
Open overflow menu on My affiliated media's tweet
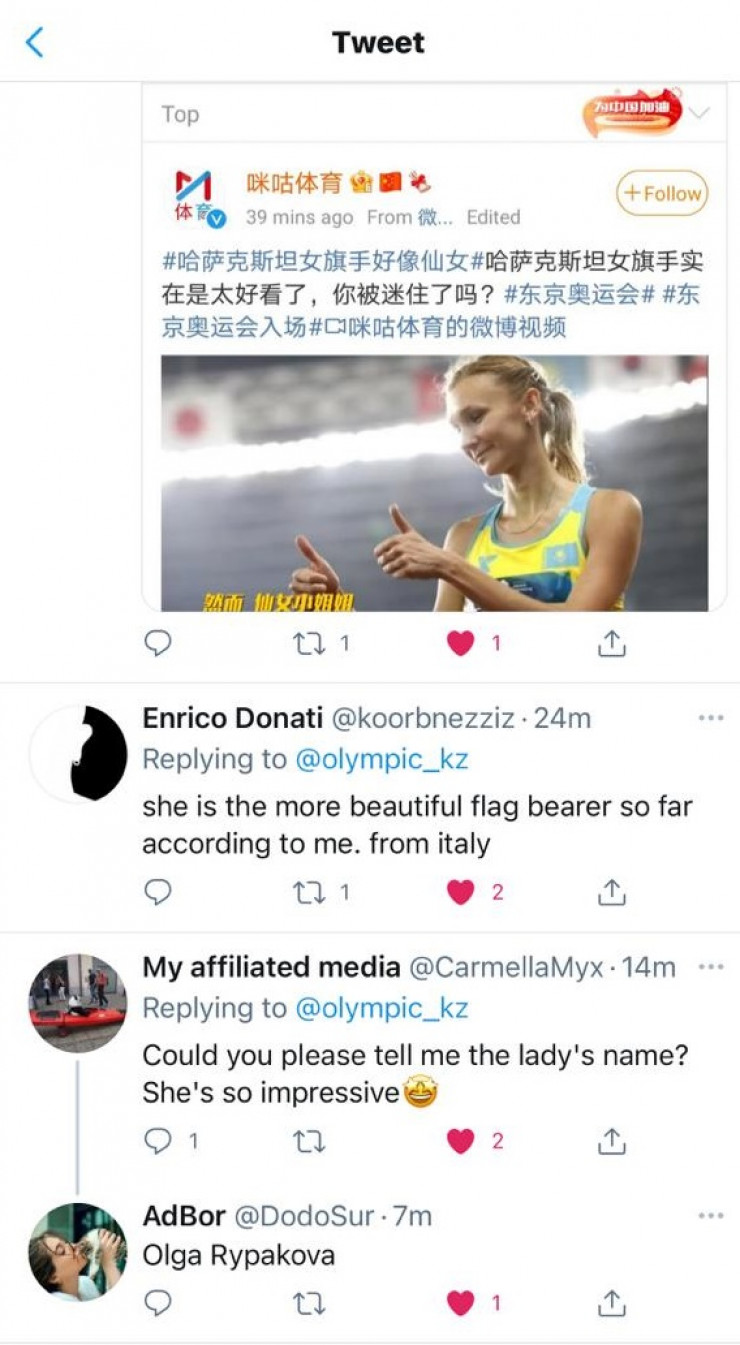tap(710, 967)
